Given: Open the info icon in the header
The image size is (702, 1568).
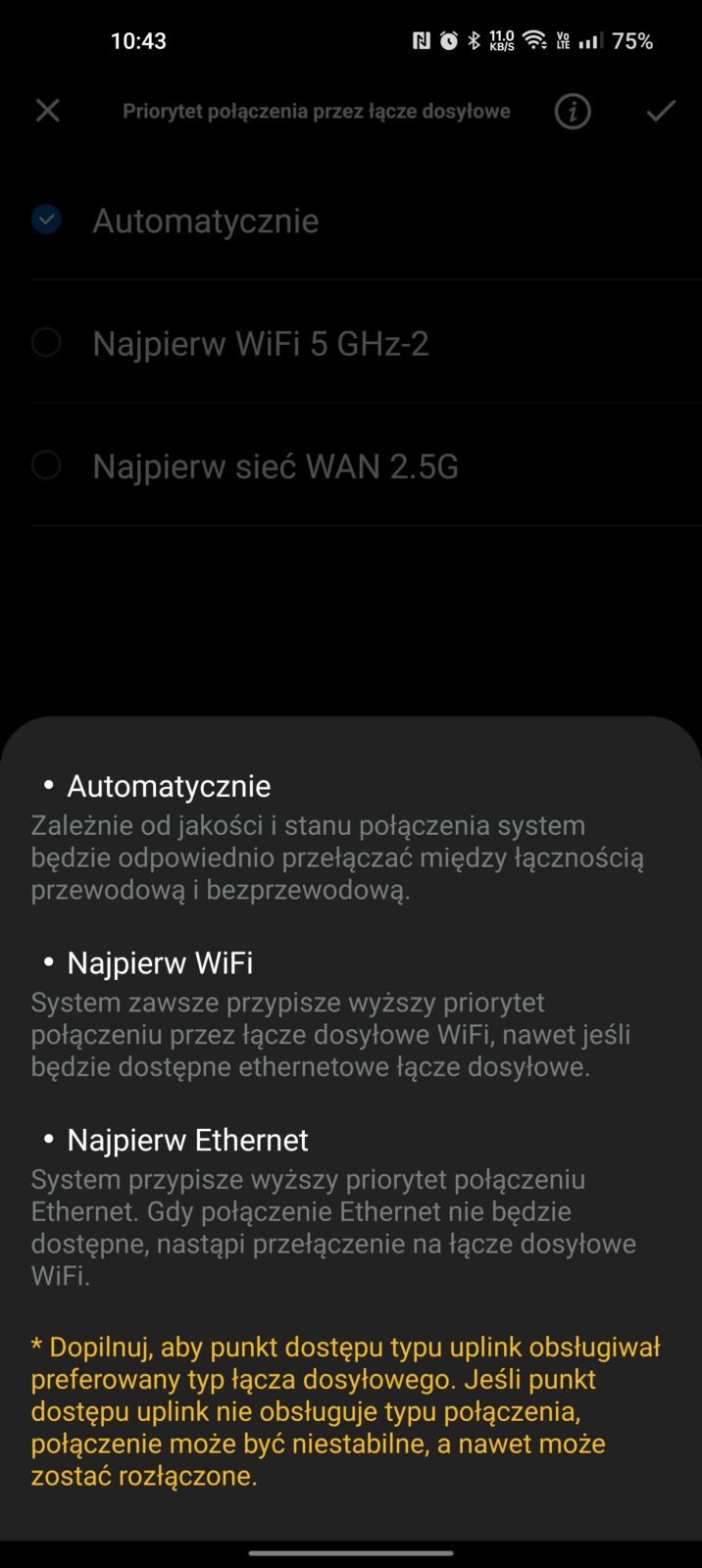Looking at the screenshot, I should click(573, 111).
